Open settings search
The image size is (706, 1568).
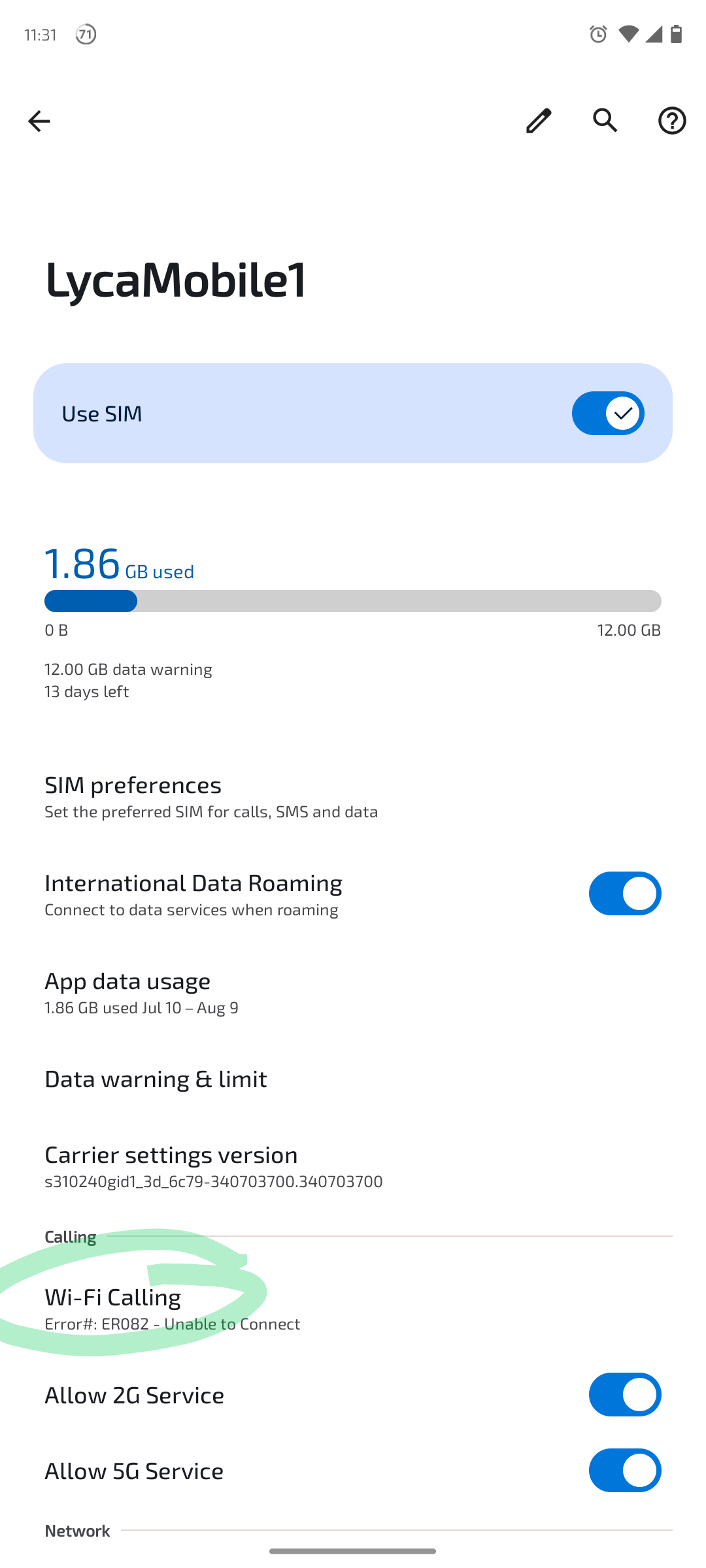pos(605,121)
